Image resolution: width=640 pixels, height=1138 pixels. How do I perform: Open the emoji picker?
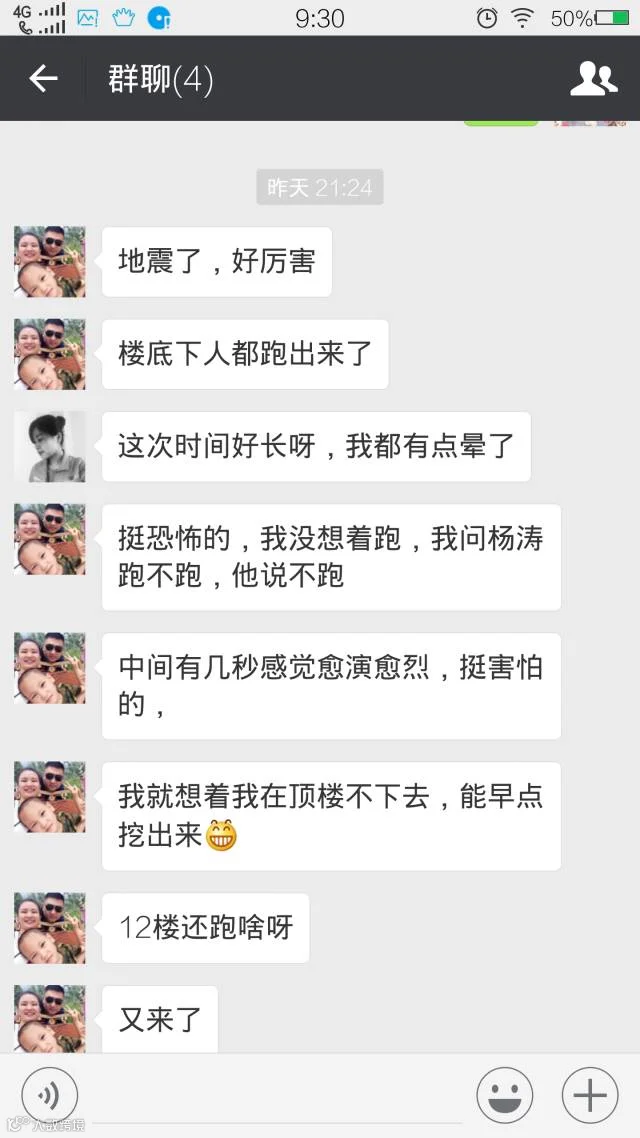[x=504, y=1095]
